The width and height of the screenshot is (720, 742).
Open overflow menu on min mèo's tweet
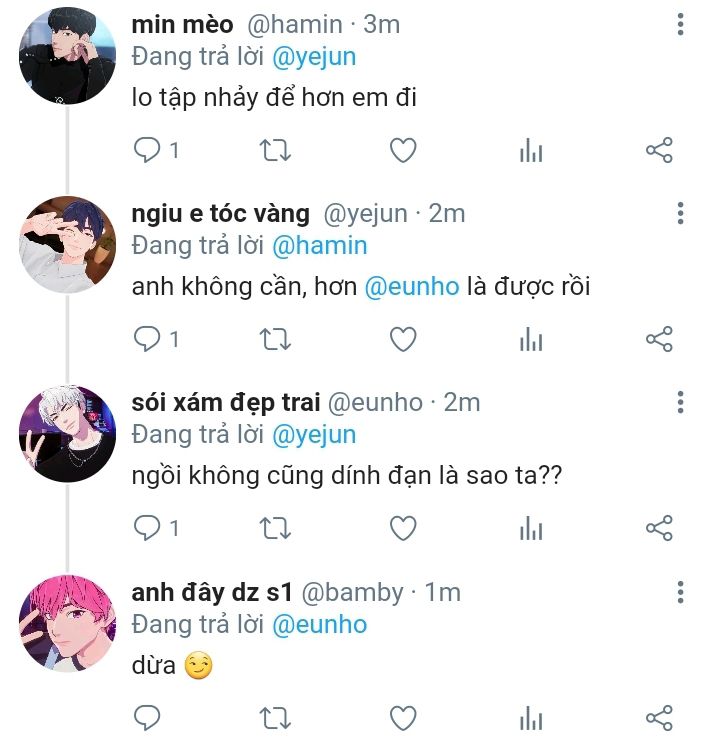coord(680,25)
